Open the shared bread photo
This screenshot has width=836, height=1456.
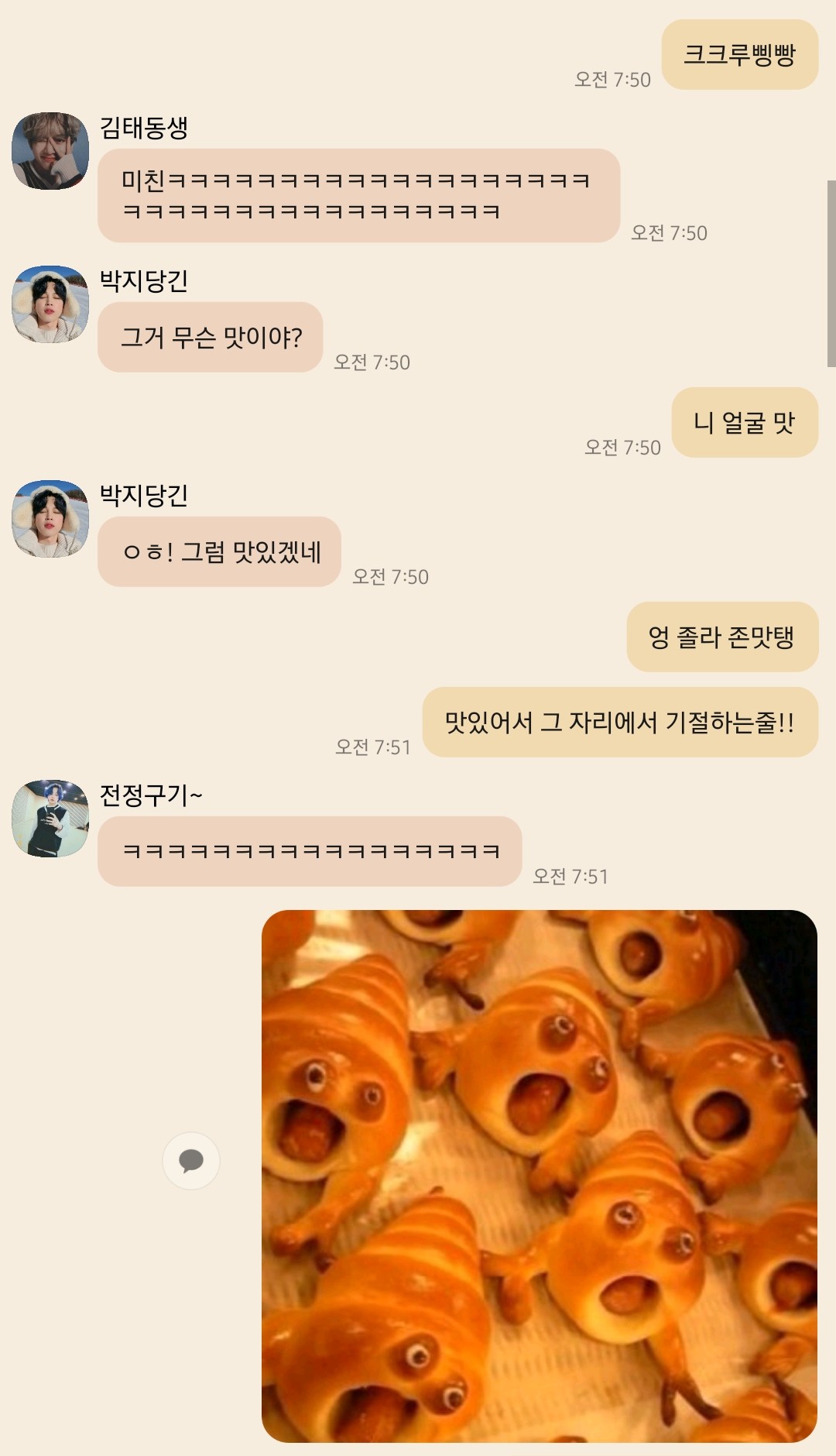point(540,1176)
